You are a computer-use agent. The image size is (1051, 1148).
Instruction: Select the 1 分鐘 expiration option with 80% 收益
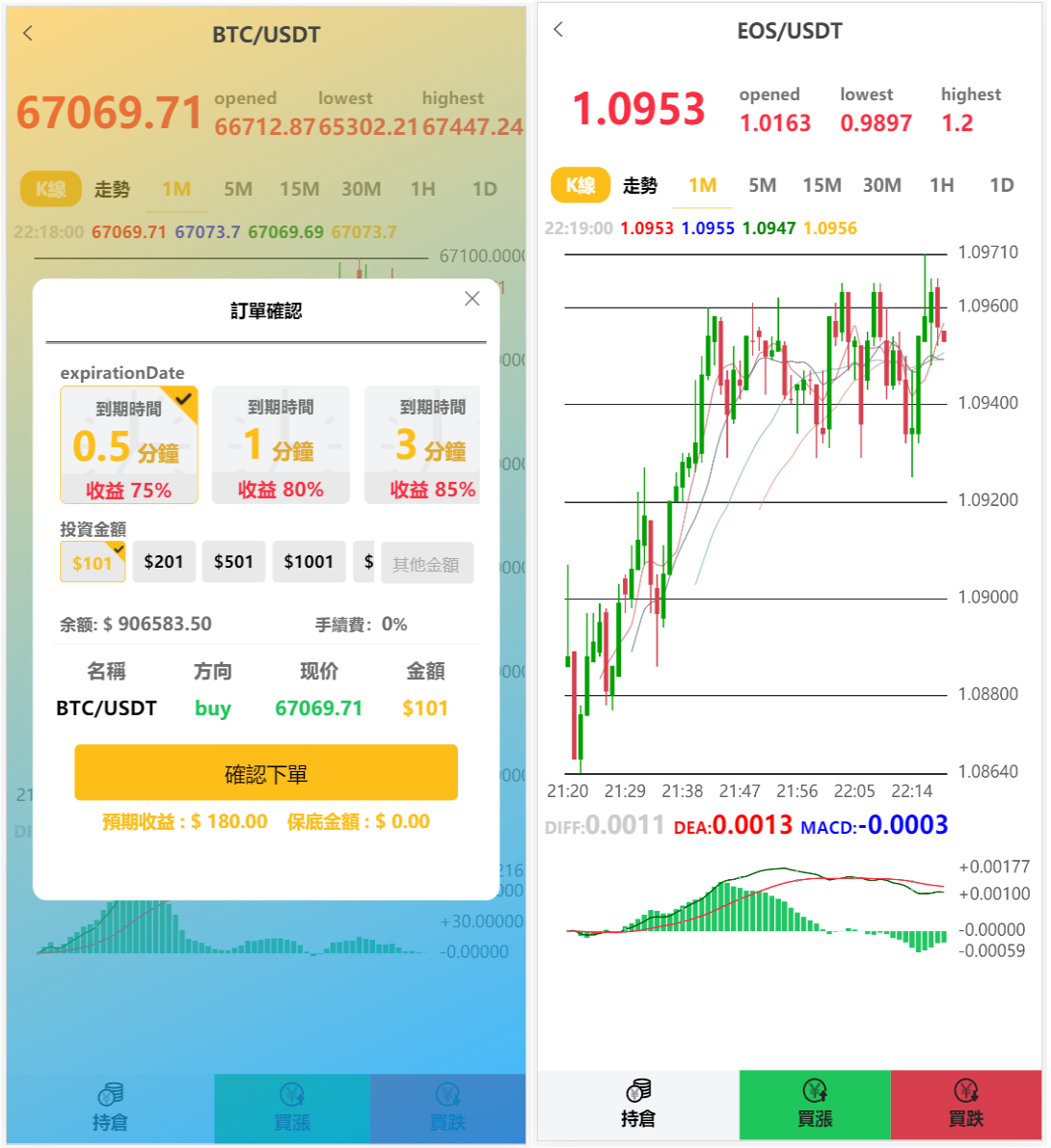pyautogui.click(x=281, y=444)
